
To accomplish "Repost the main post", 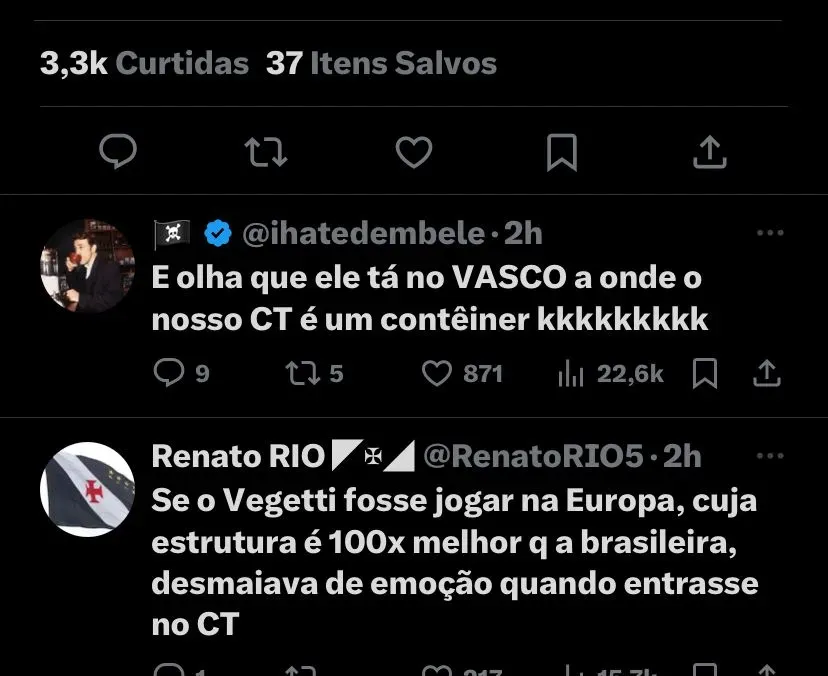I will pyautogui.click(x=266, y=153).
